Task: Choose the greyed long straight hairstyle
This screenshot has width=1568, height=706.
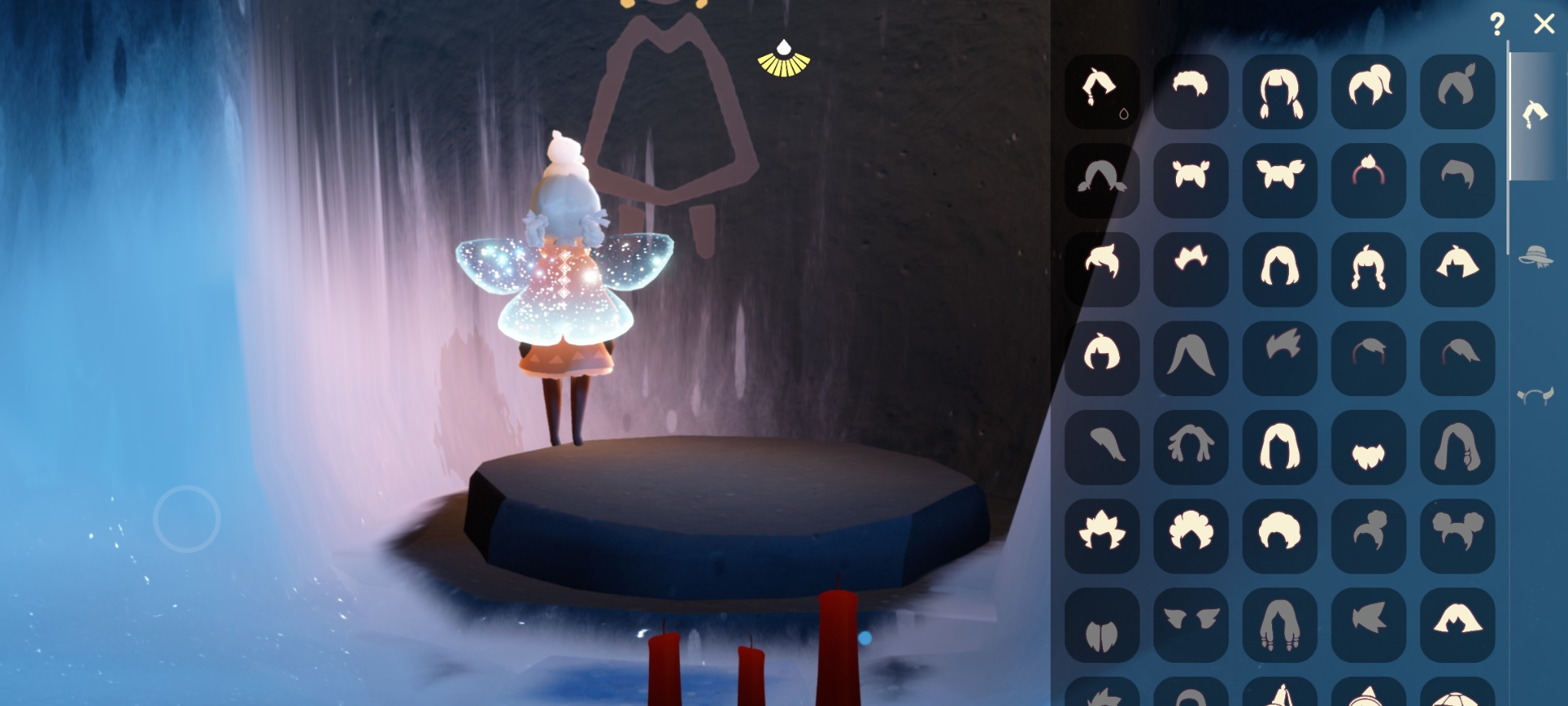Action: point(1191,358)
